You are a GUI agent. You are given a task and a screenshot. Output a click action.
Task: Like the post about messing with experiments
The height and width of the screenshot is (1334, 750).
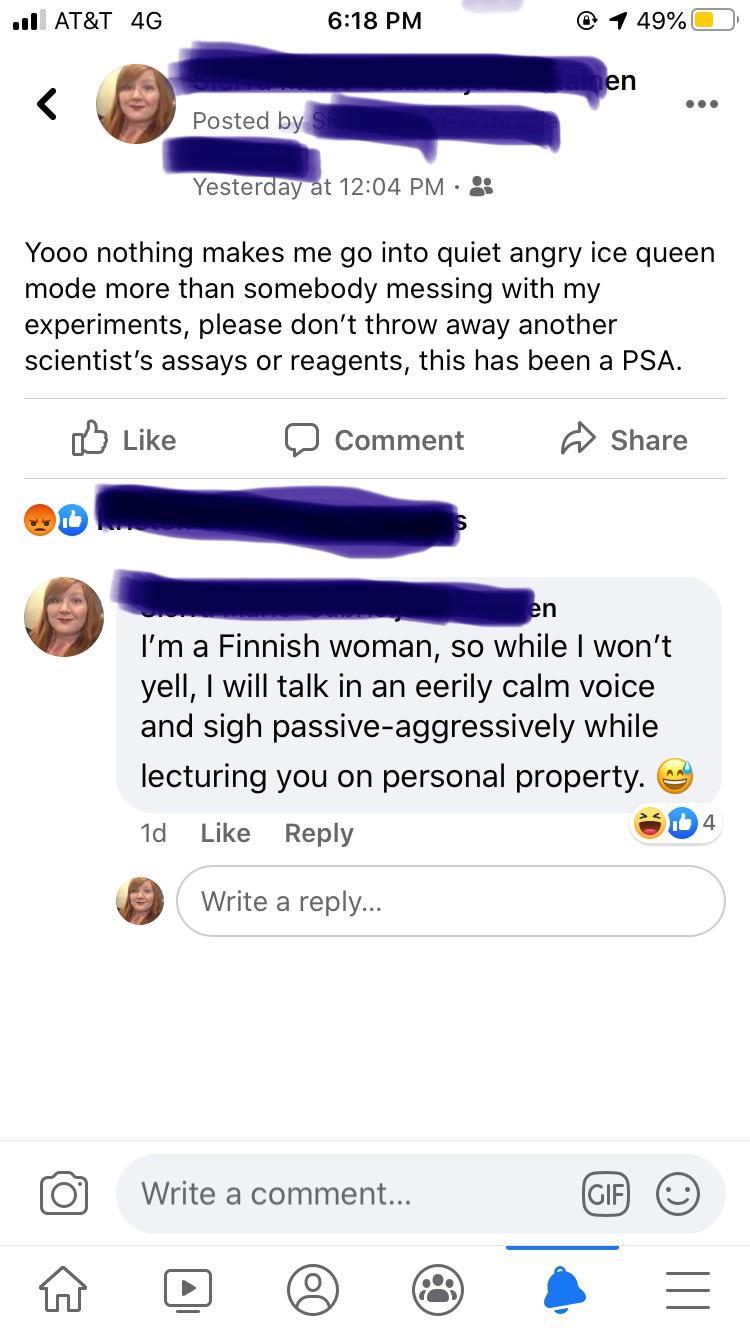[x=124, y=440]
